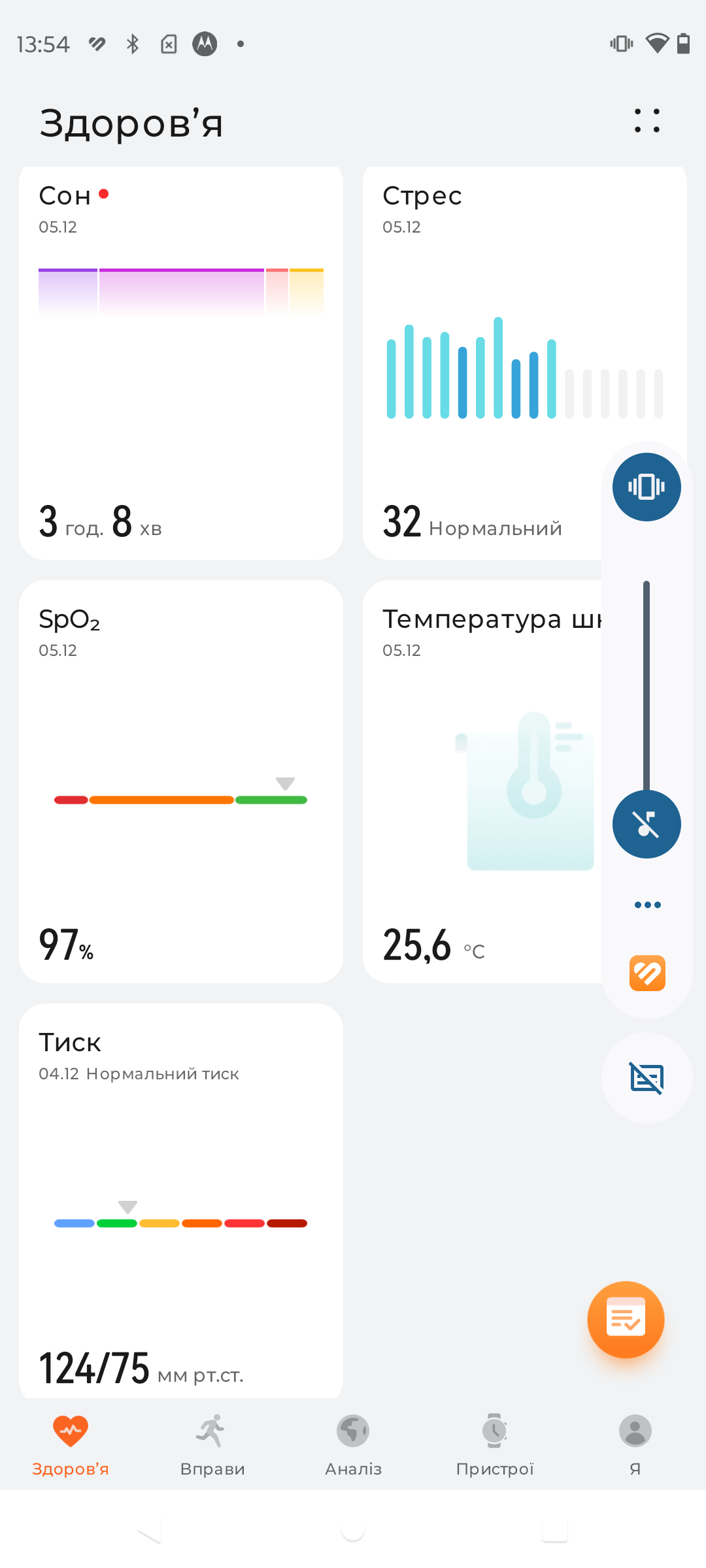The image size is (706, 1568).
Task: Tap the orange floating checklist button
Action: coord(626,1319)
